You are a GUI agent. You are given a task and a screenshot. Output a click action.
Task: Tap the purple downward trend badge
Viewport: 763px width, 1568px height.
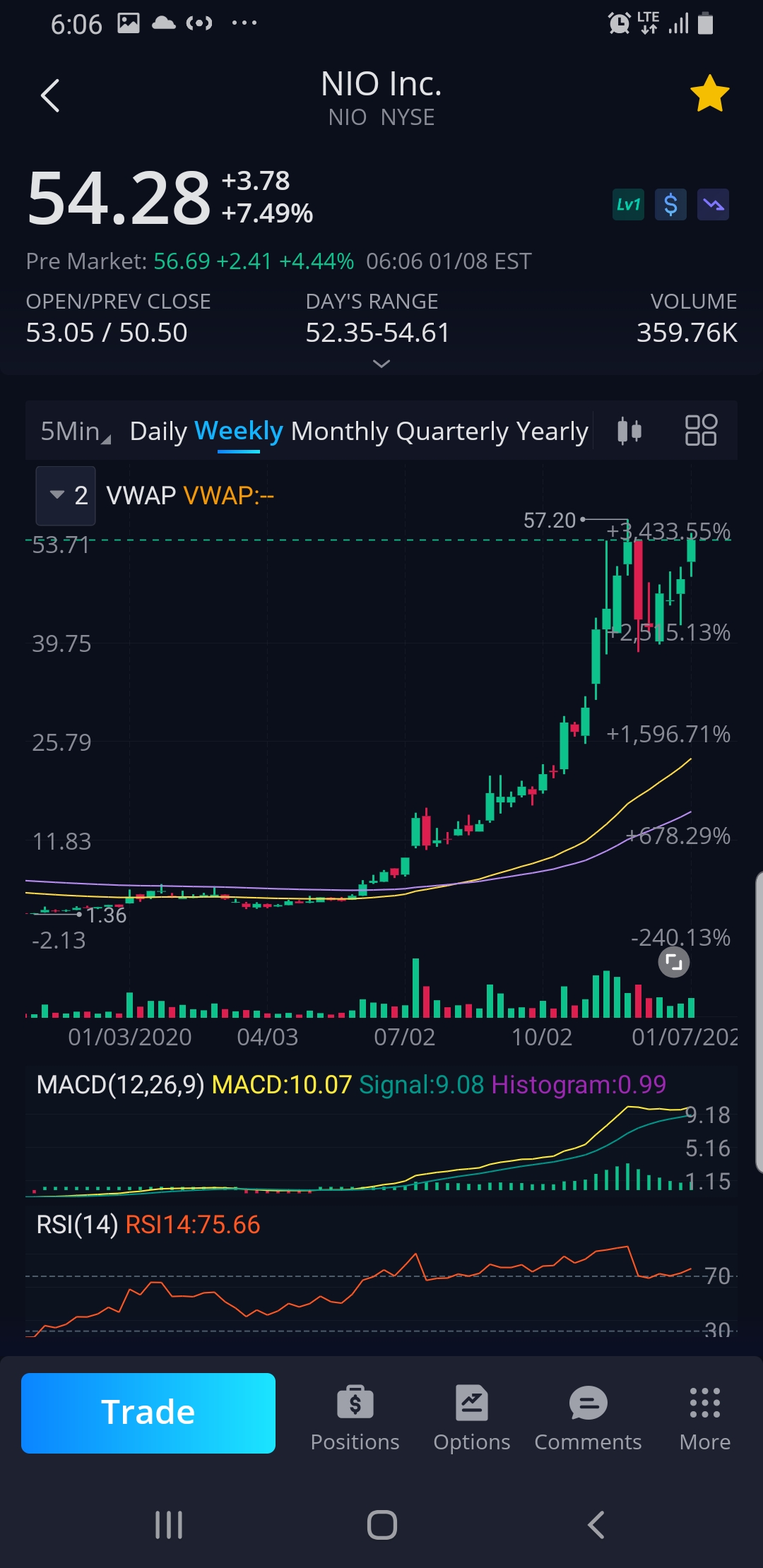(x=713, y=205)
